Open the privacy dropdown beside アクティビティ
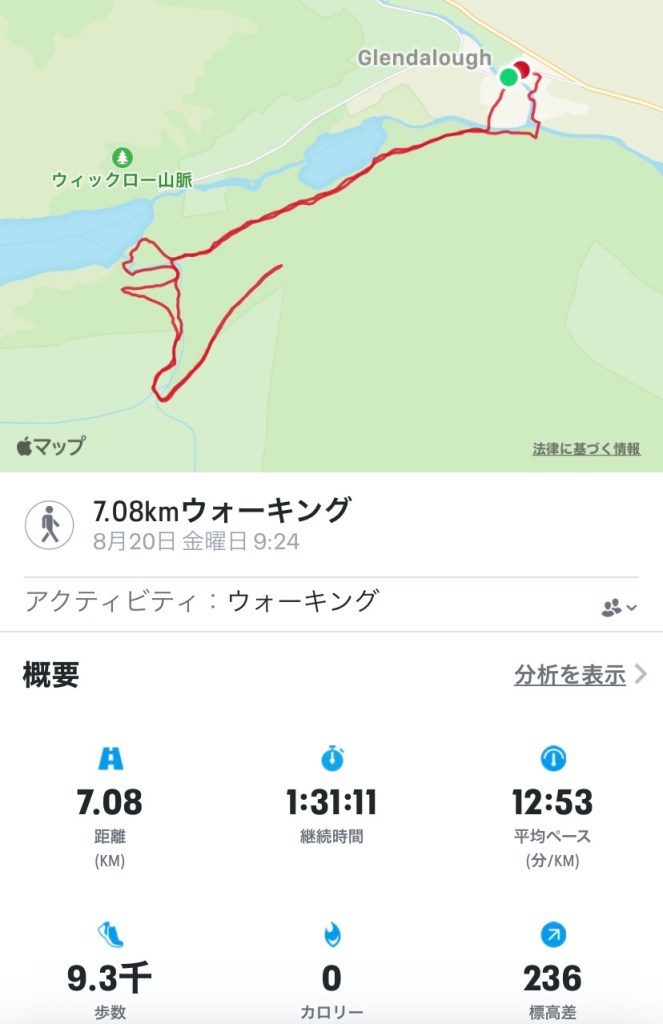Screen dimensions: 663x1024 click(x=618, y=607)
